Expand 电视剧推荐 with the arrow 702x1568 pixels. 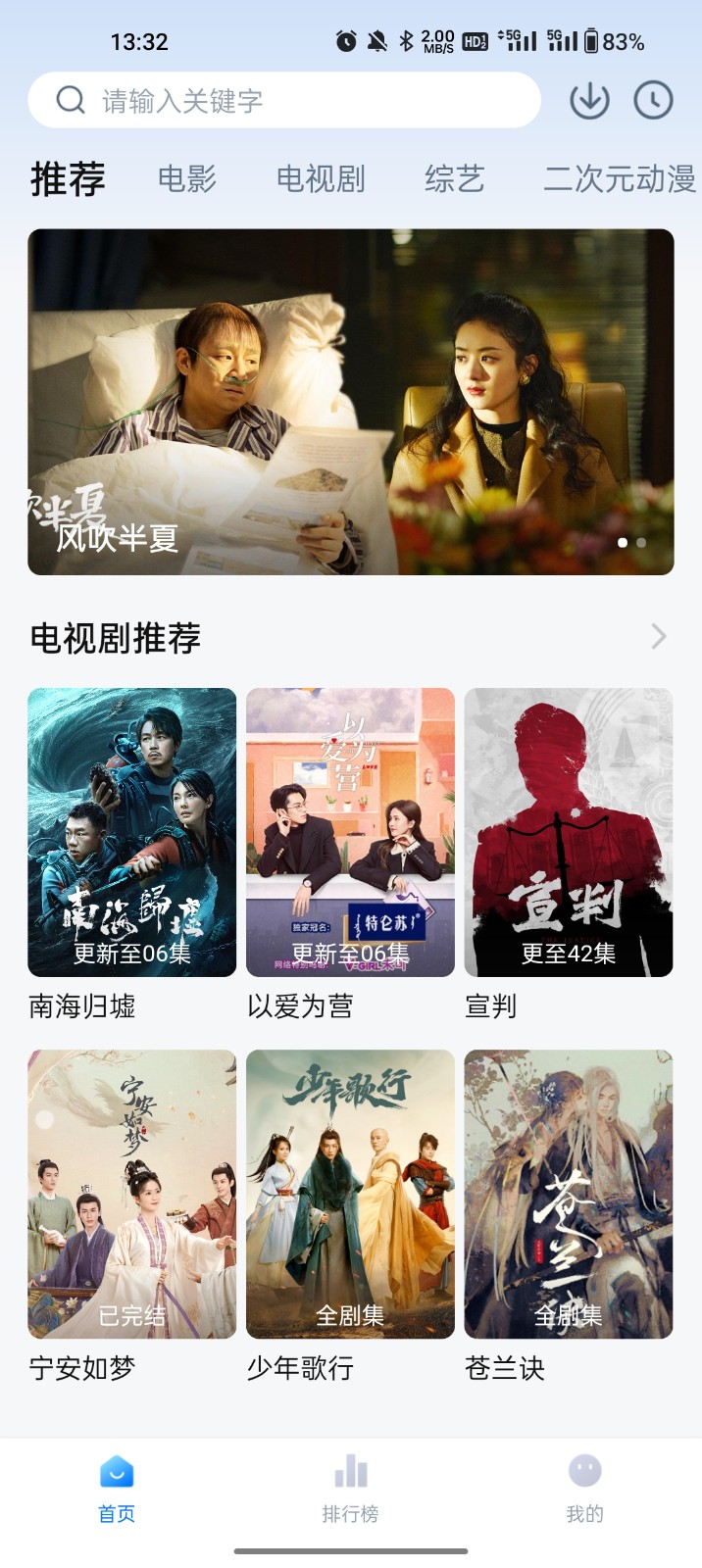pos(659,637)
